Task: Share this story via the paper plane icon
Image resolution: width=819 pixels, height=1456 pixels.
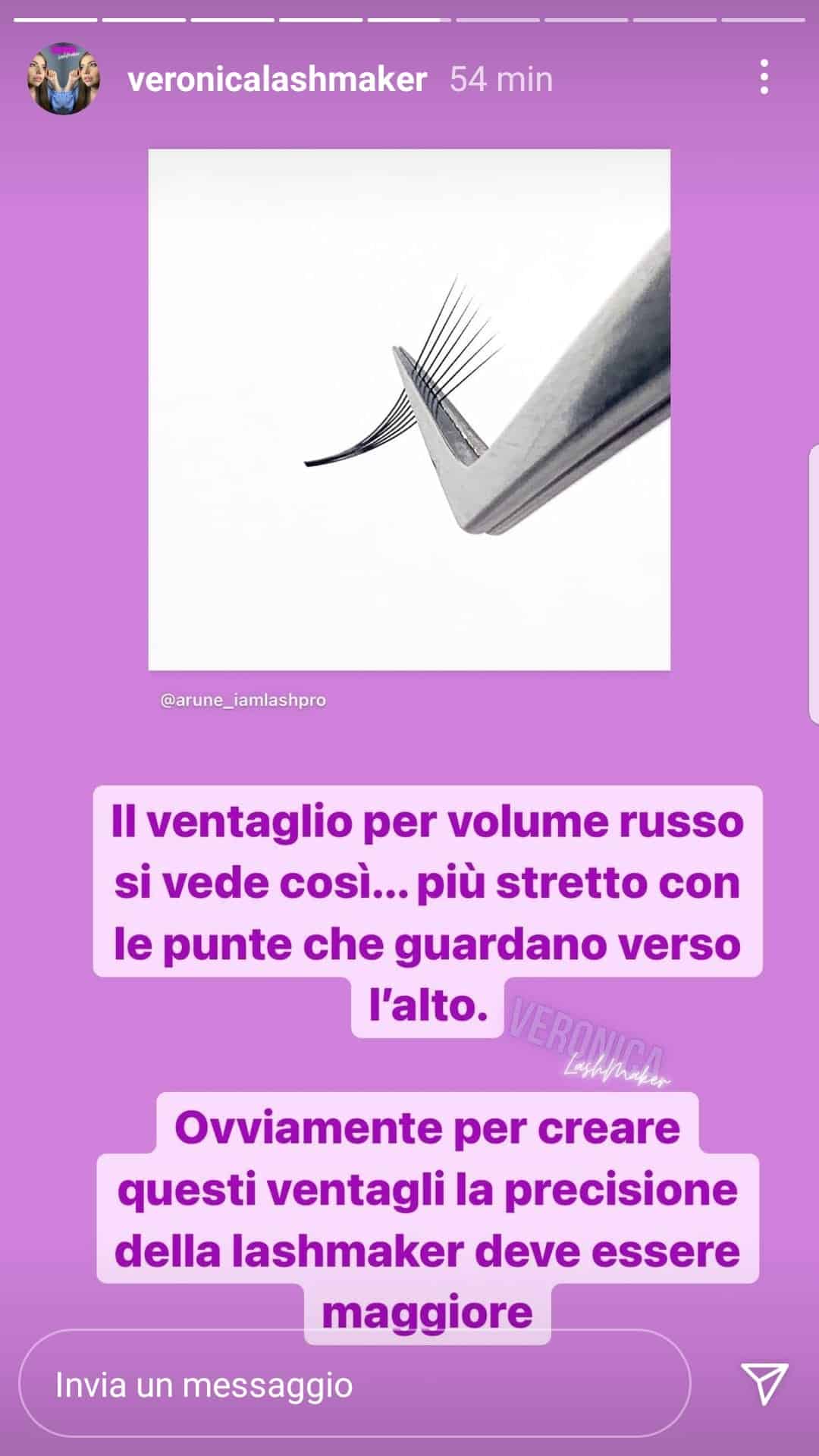Action: [764, 1384]
